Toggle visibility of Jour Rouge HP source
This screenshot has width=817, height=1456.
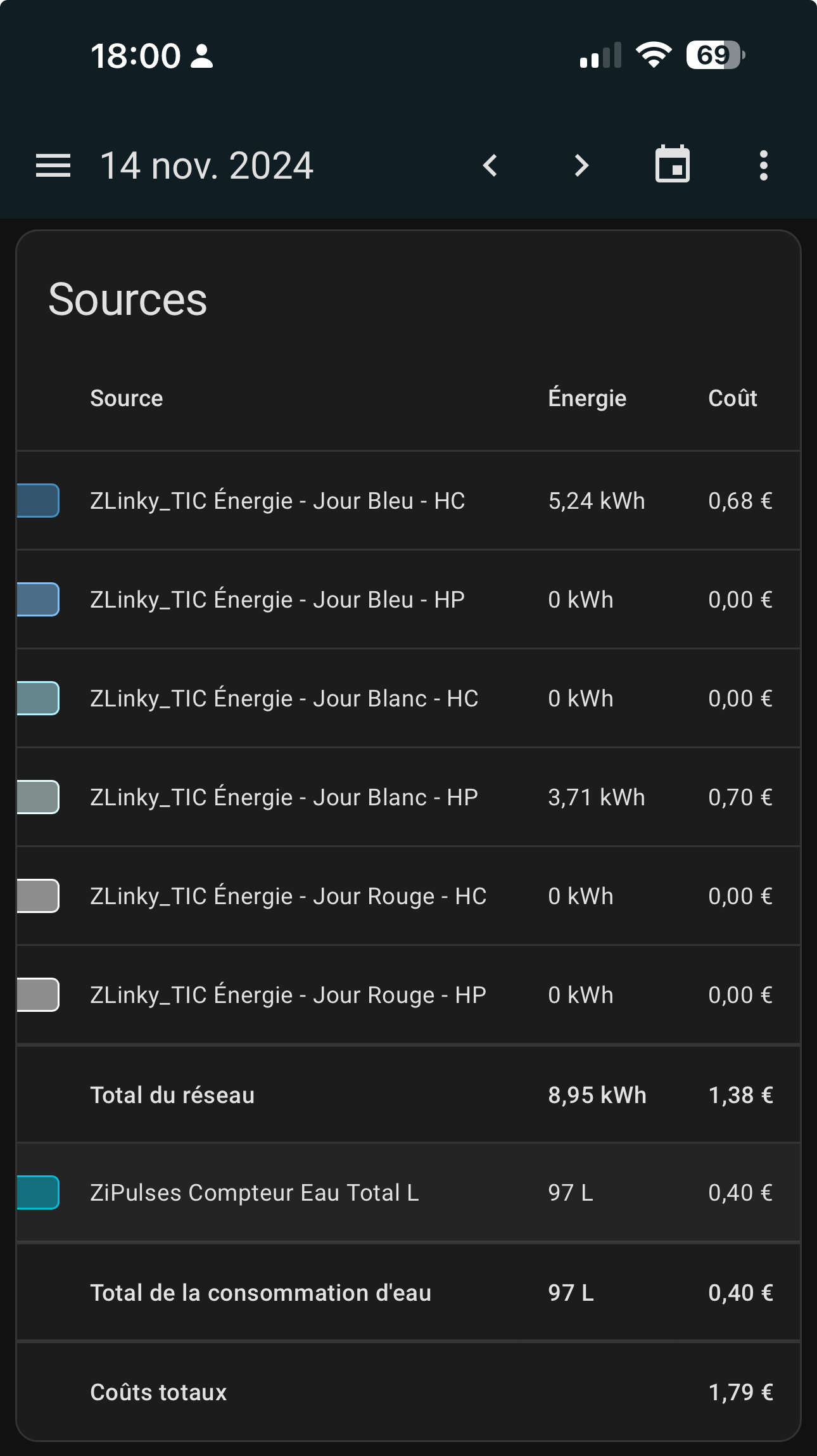(38, 995)
